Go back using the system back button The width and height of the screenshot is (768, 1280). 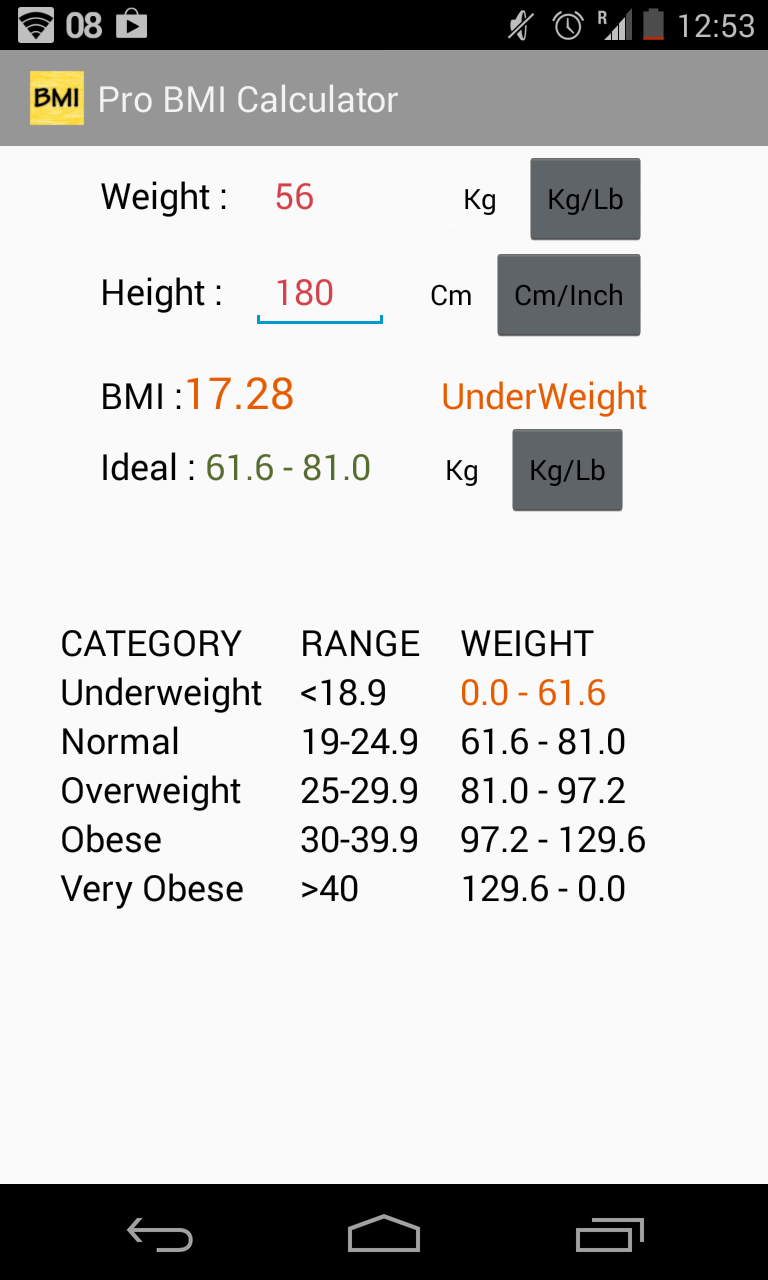point(160,1234)
